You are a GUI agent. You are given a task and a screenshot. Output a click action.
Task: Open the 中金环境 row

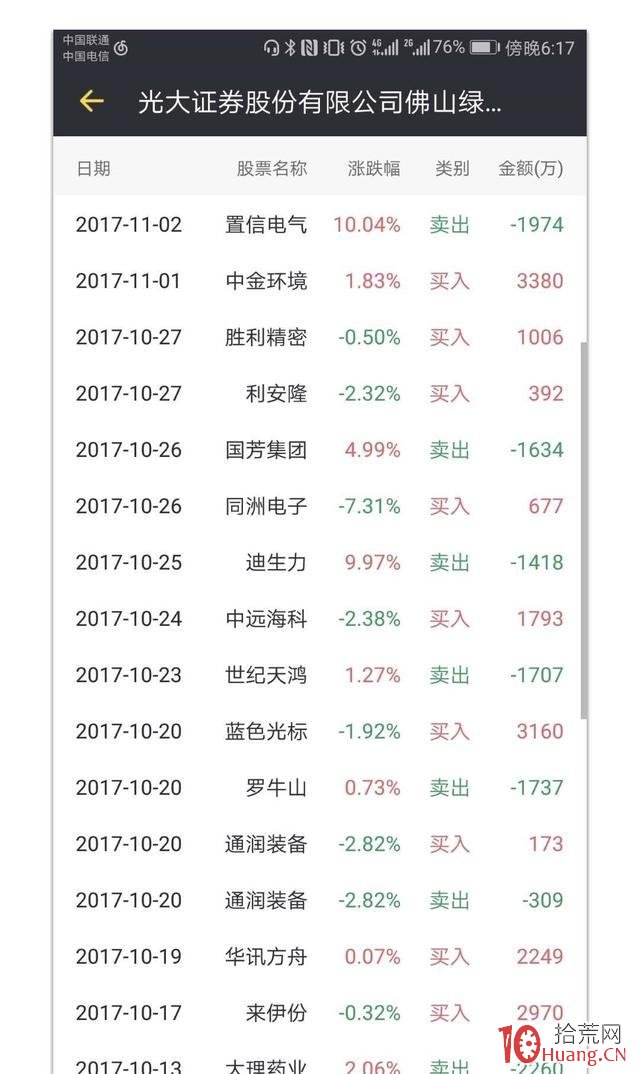coord(319,281)
